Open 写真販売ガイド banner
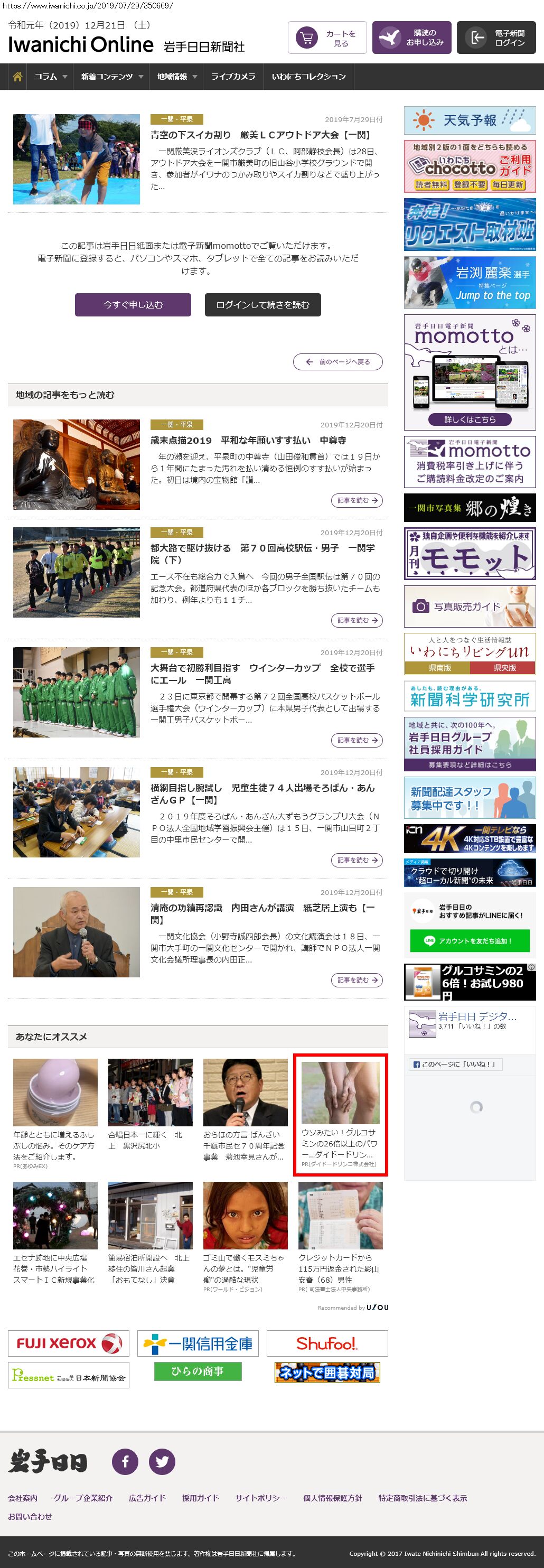Screen dimensions: 544x1568 pos(469,606)
